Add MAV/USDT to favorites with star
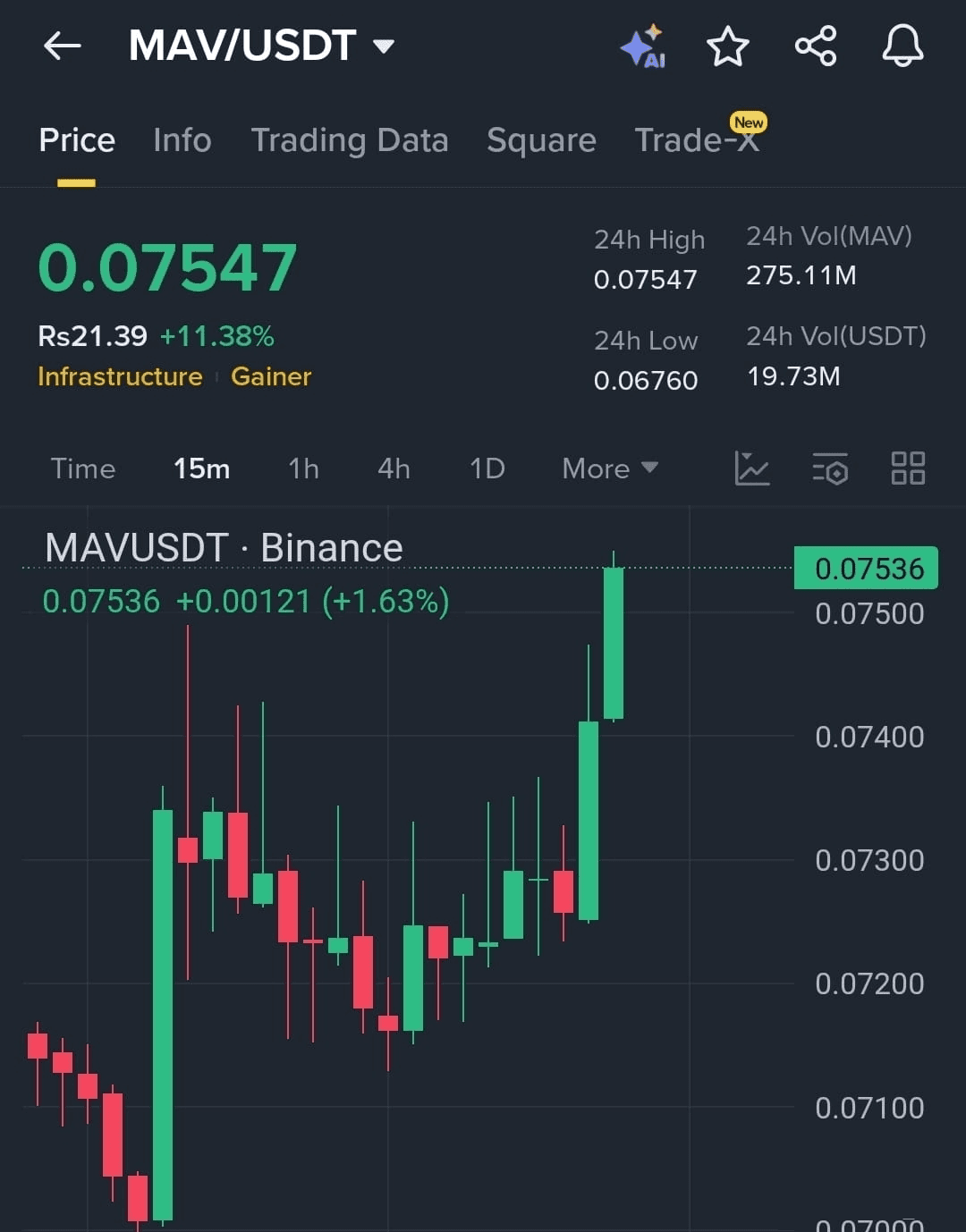 click(727, 46)
